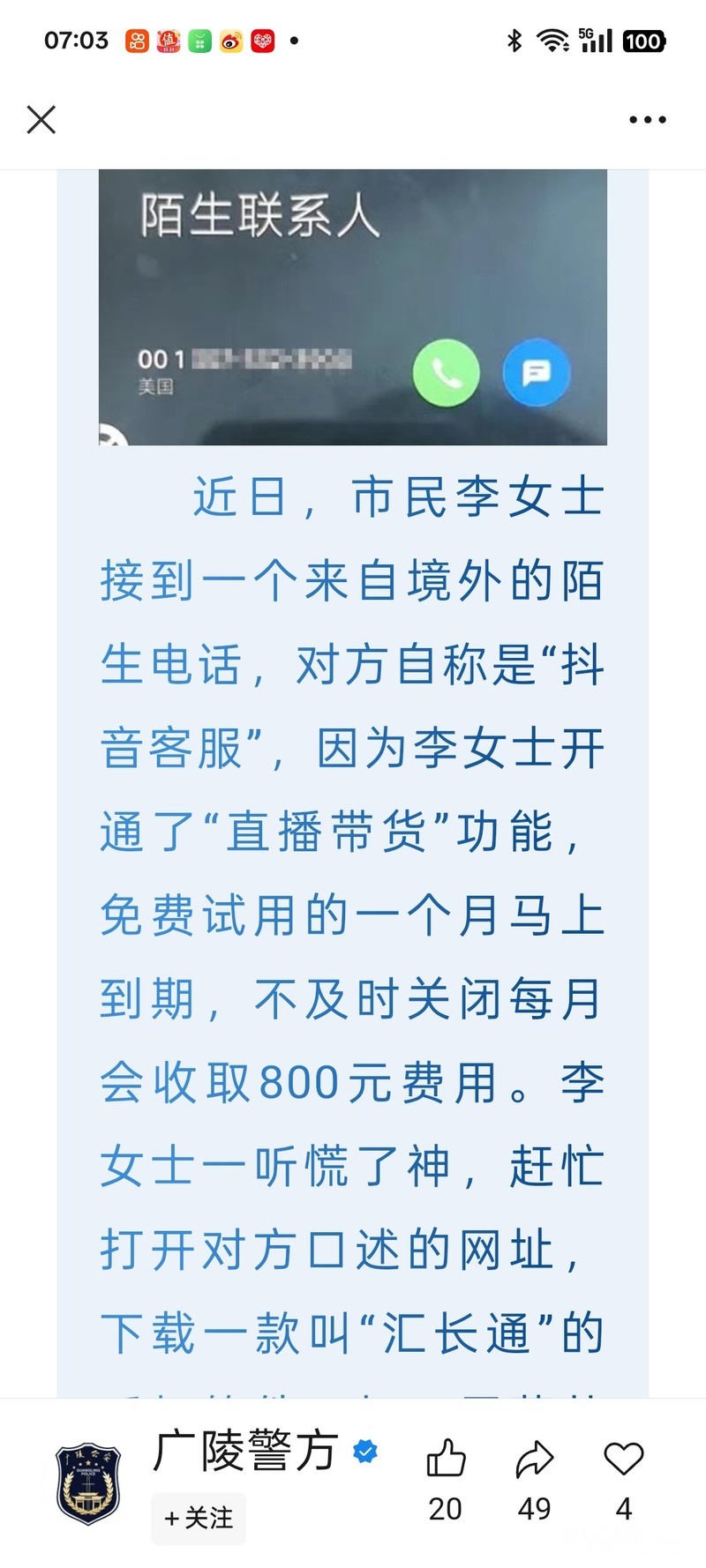Screen dimensions: 706x1568
Task: View the 陌生联系人 image in the article
Action: (352, 307)
